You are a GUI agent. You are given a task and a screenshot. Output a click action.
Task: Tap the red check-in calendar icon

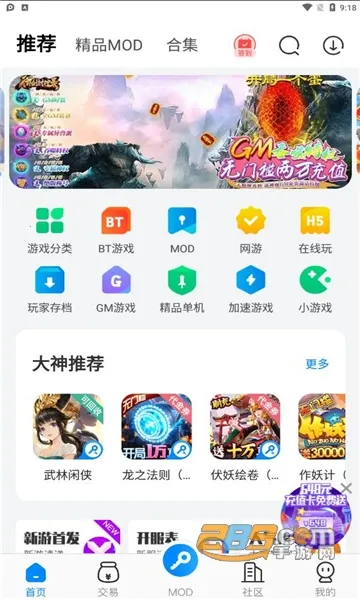click(245, 46)
